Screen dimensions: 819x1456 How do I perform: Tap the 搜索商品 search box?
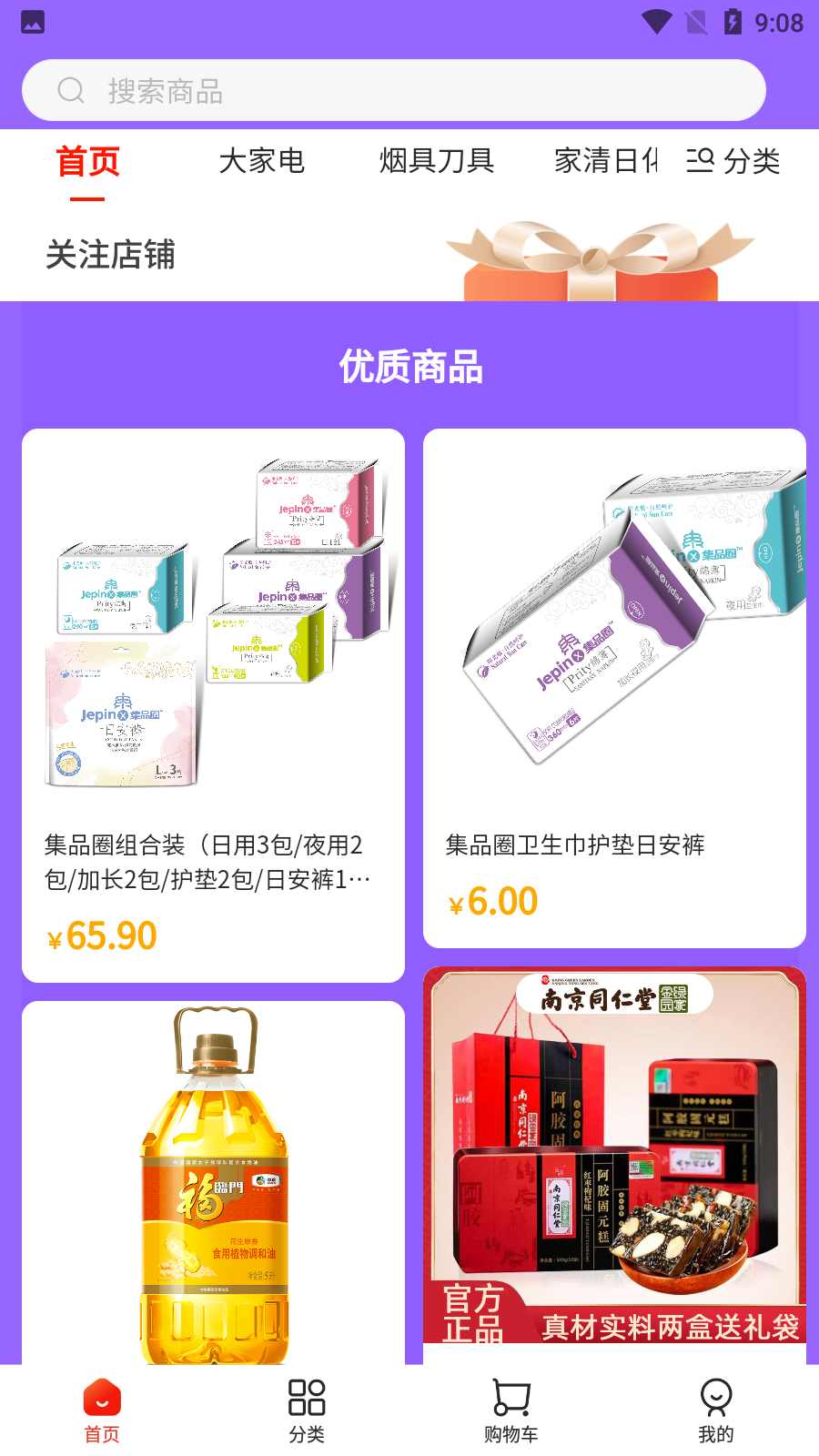[x=393, y=90]
